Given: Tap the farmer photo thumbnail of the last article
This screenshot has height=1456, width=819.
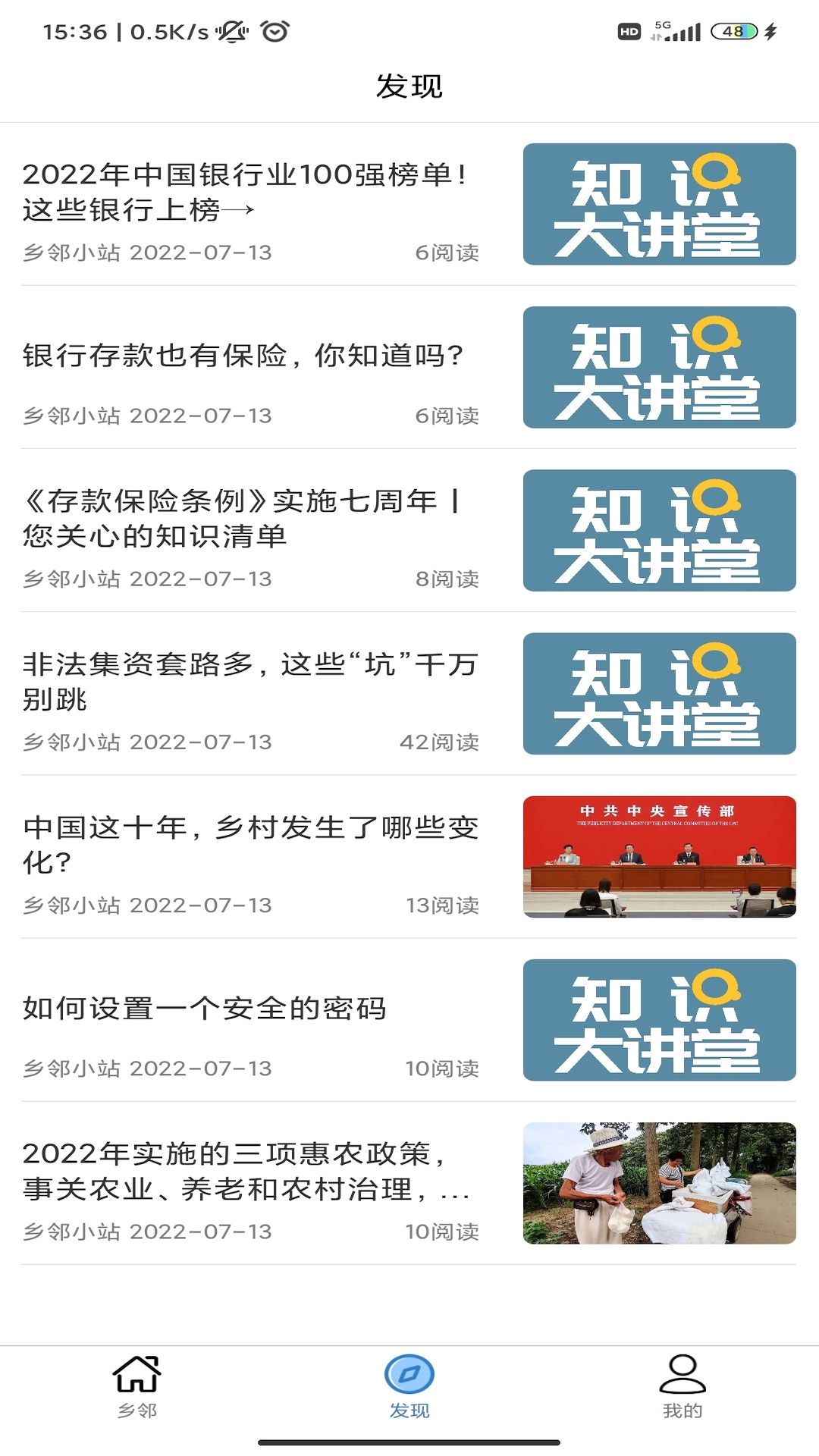Looking at the screenshot, I should [x=660, y=1183].
